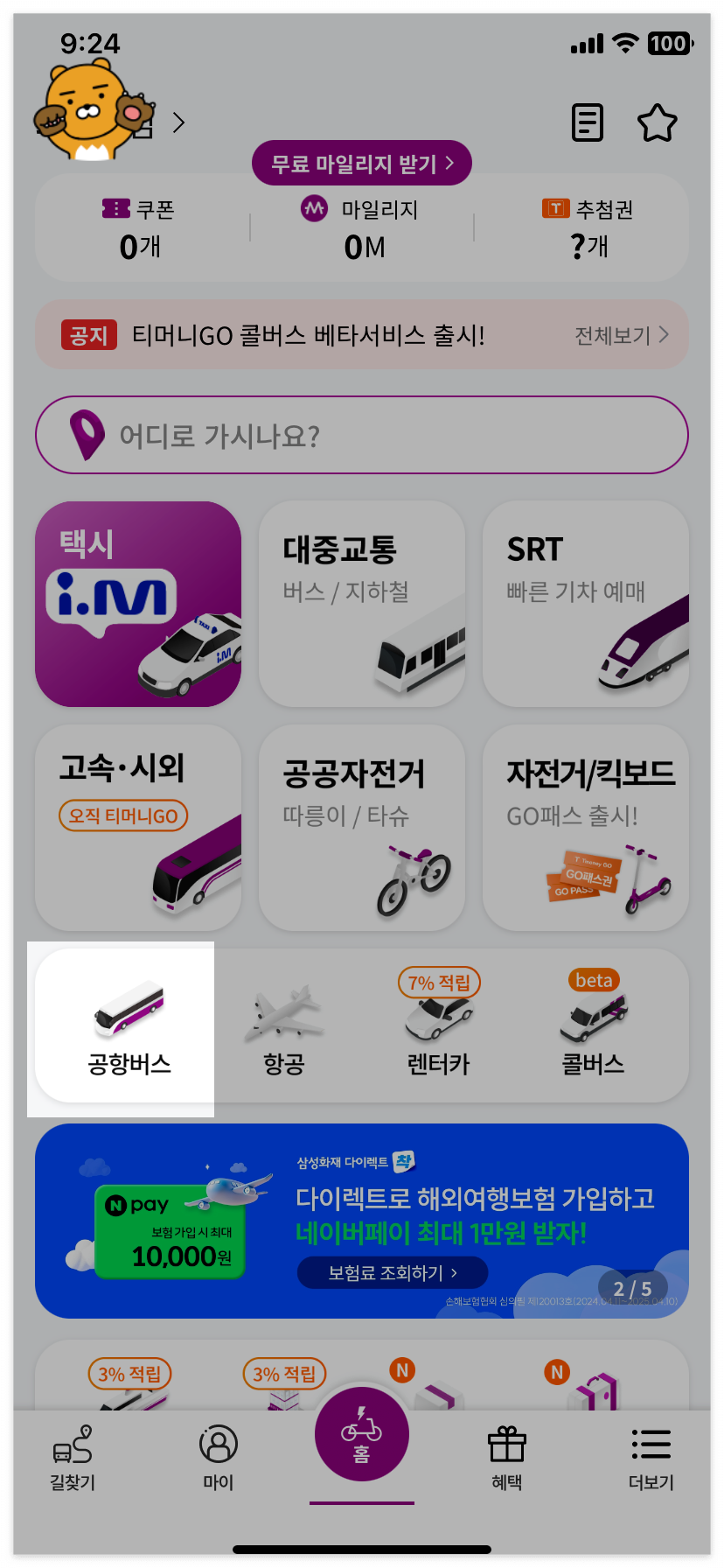Open the 고속·시외 express bus card
The image size is (724, 1568).
[x=138, y=828]
